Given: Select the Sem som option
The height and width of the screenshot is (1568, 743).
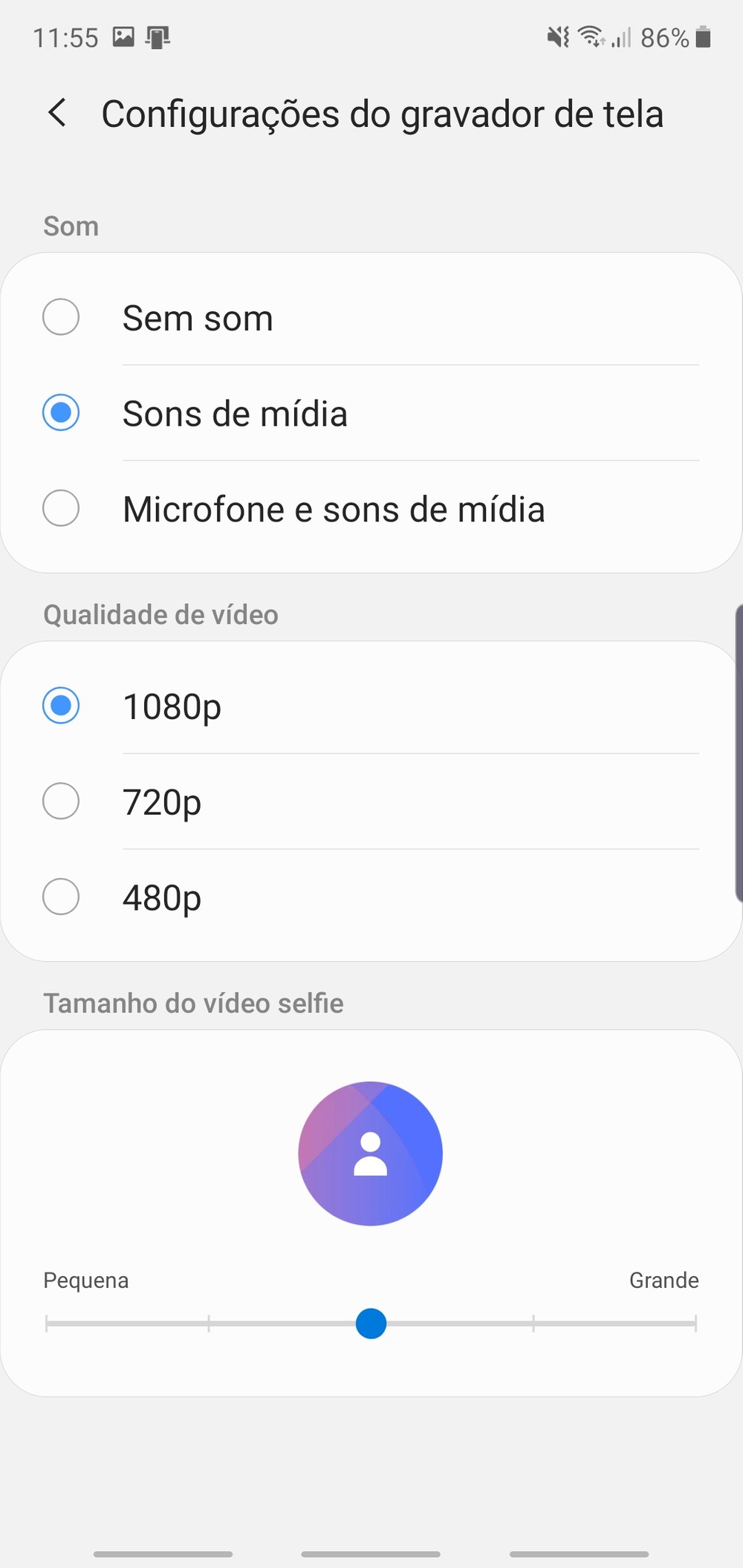Looking at the screenshot, I should [x=61, y=318].
